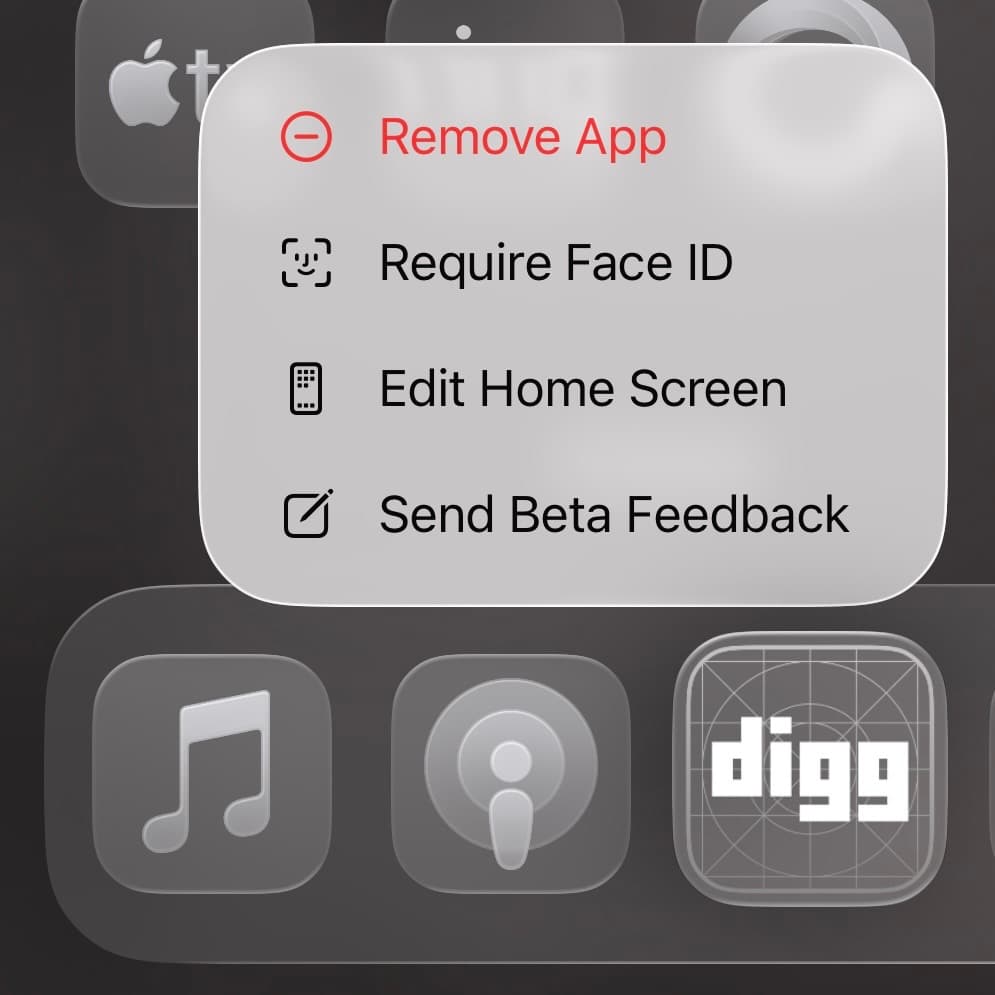Open the Music app in the dock
The width and height of the screenshot is (995, 995).
(211, 773)
